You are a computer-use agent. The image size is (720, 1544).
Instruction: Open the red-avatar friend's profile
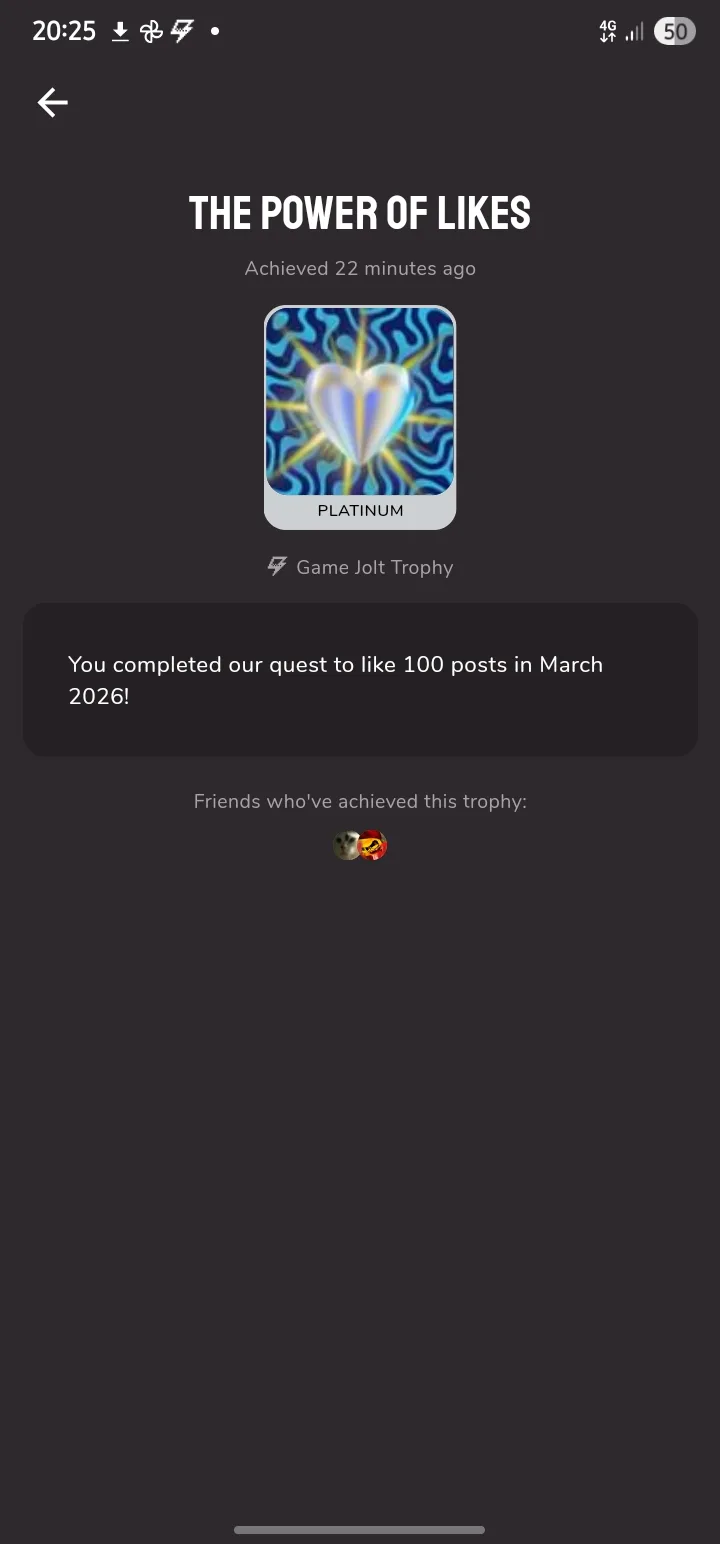click(375, 846)
